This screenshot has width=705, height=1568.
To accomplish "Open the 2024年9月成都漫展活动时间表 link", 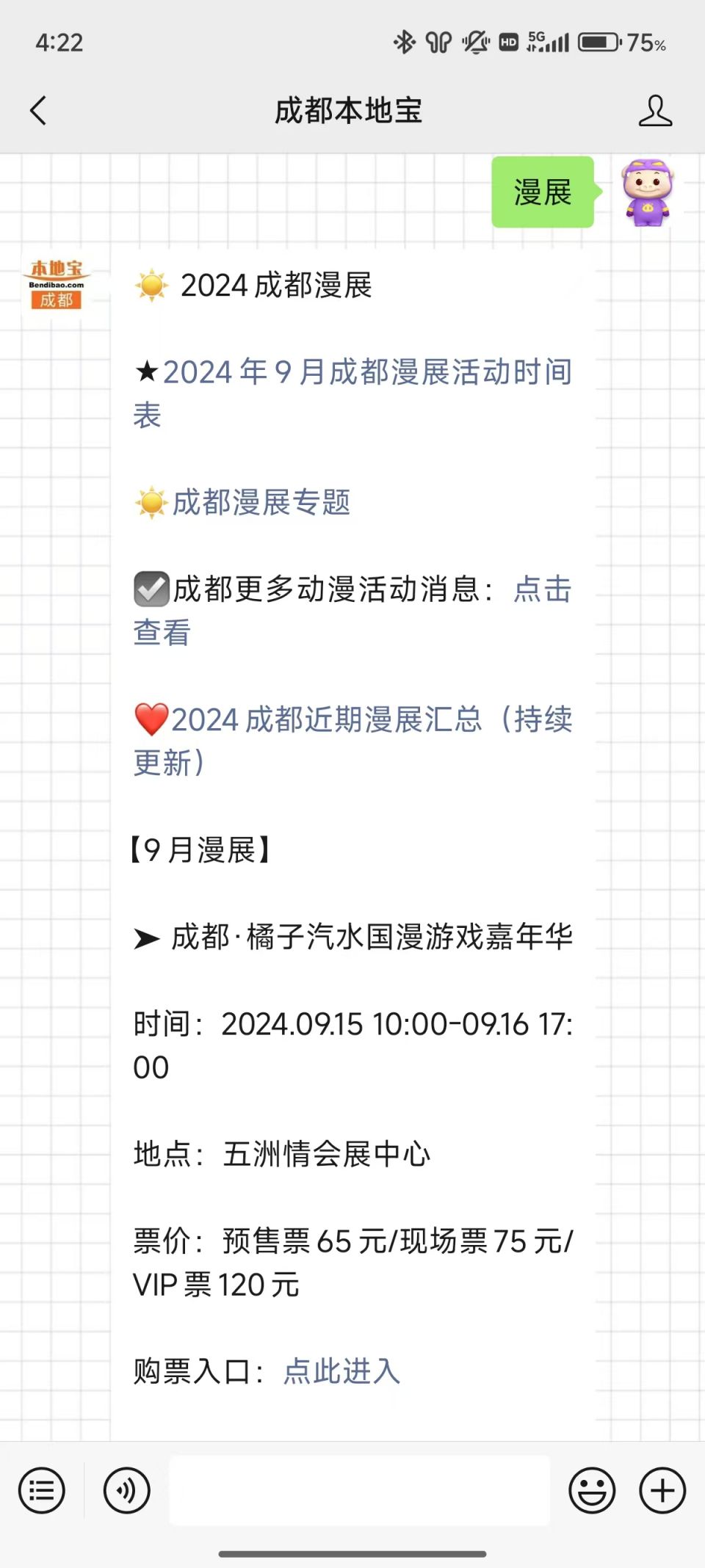I will pos(352,393).
